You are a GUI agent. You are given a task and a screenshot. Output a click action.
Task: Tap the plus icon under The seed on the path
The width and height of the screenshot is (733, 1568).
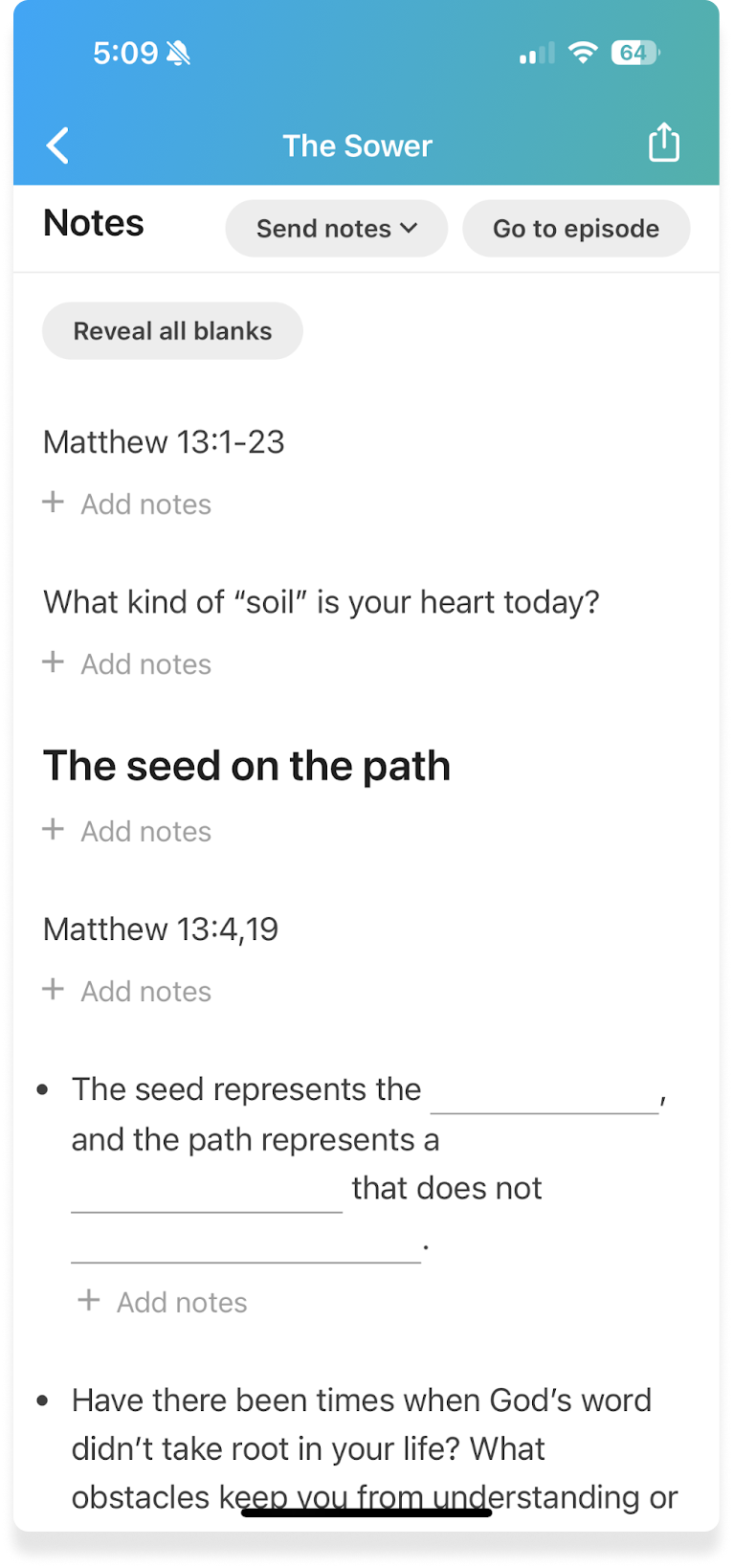click(x=54, y=829)
